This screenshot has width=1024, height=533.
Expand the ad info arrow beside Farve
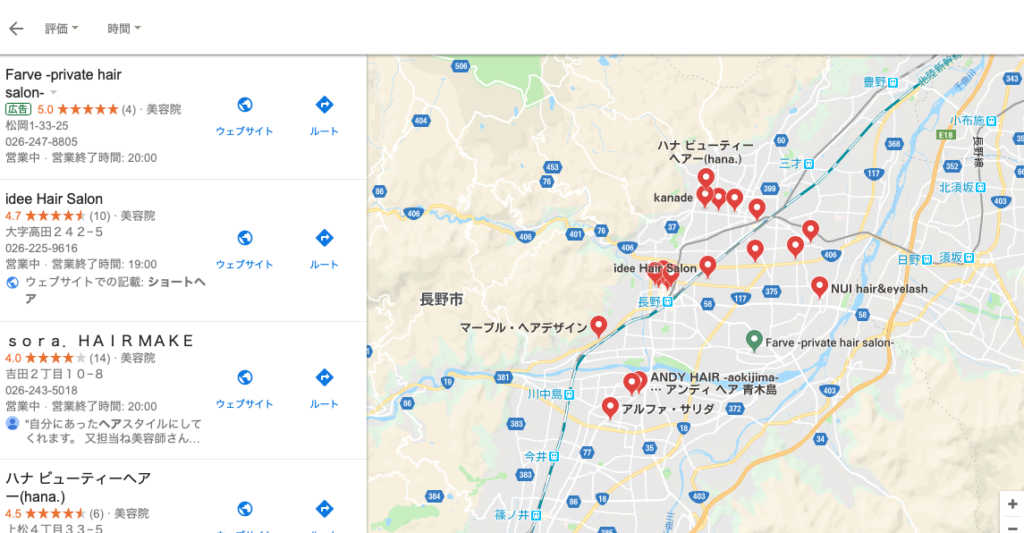[53, 93]
